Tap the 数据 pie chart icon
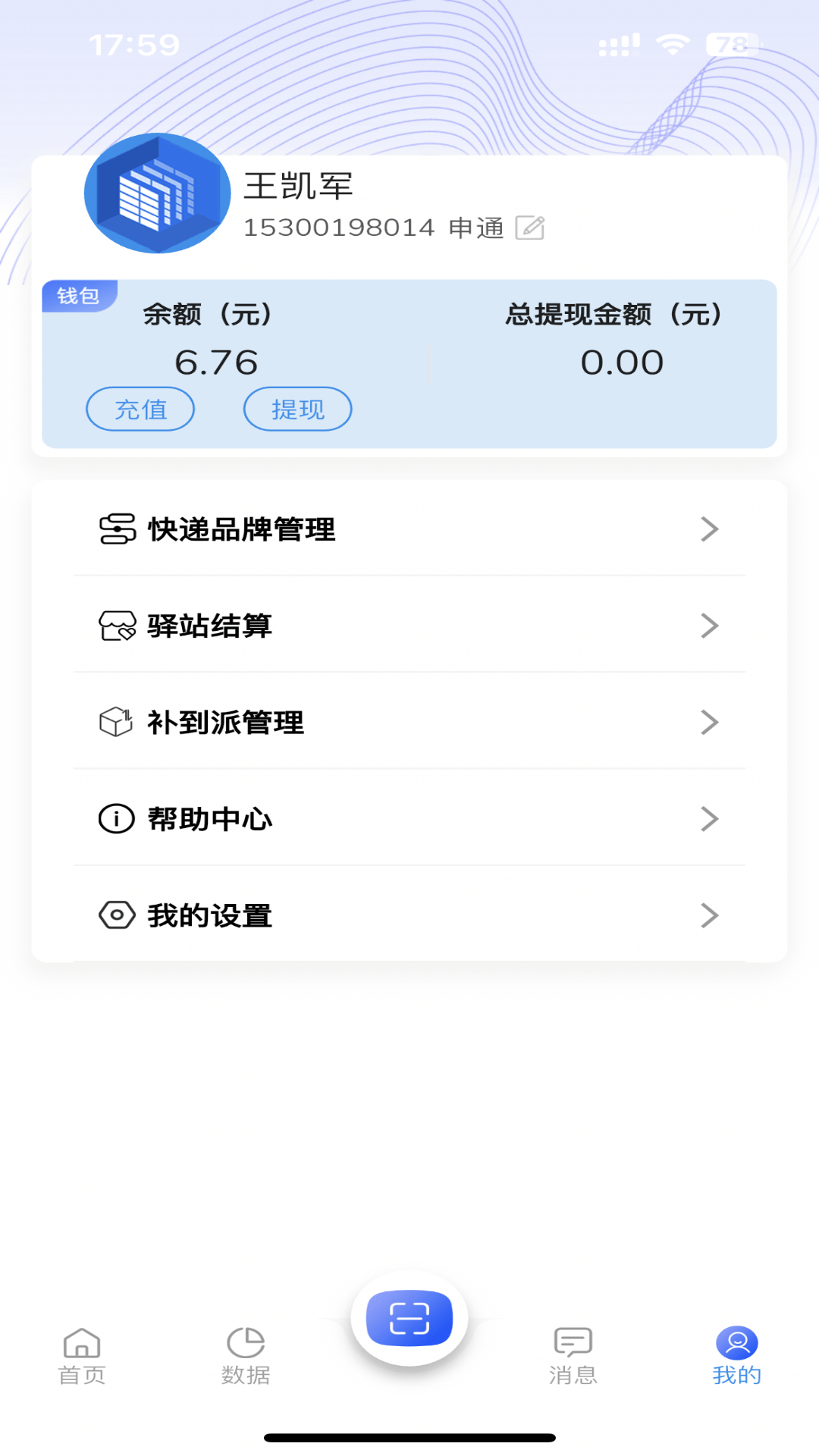The width and height of the screenshot is (819, 1456). tap(245, 1342)
